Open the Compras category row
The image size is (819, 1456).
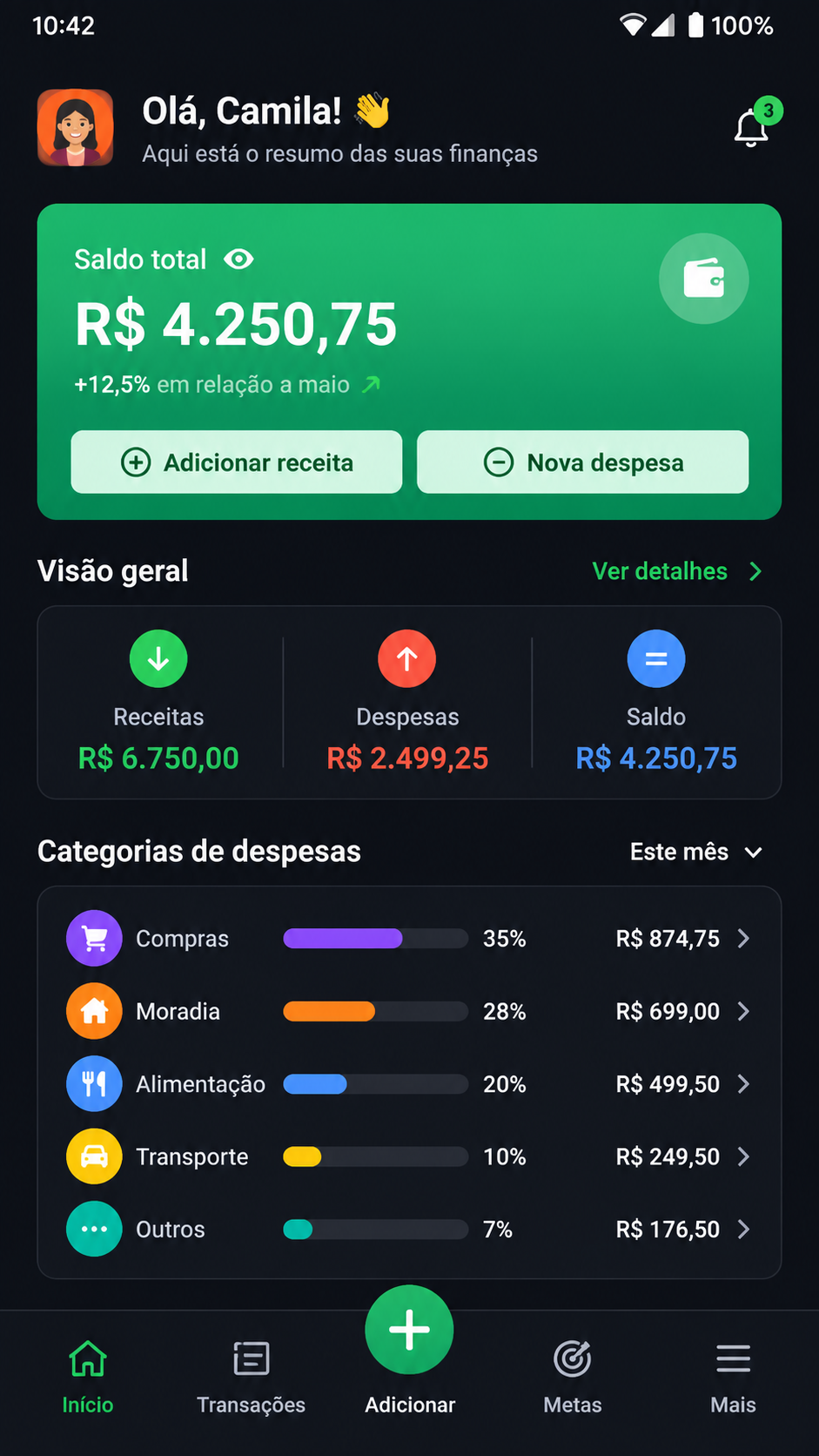click(409, 939)
